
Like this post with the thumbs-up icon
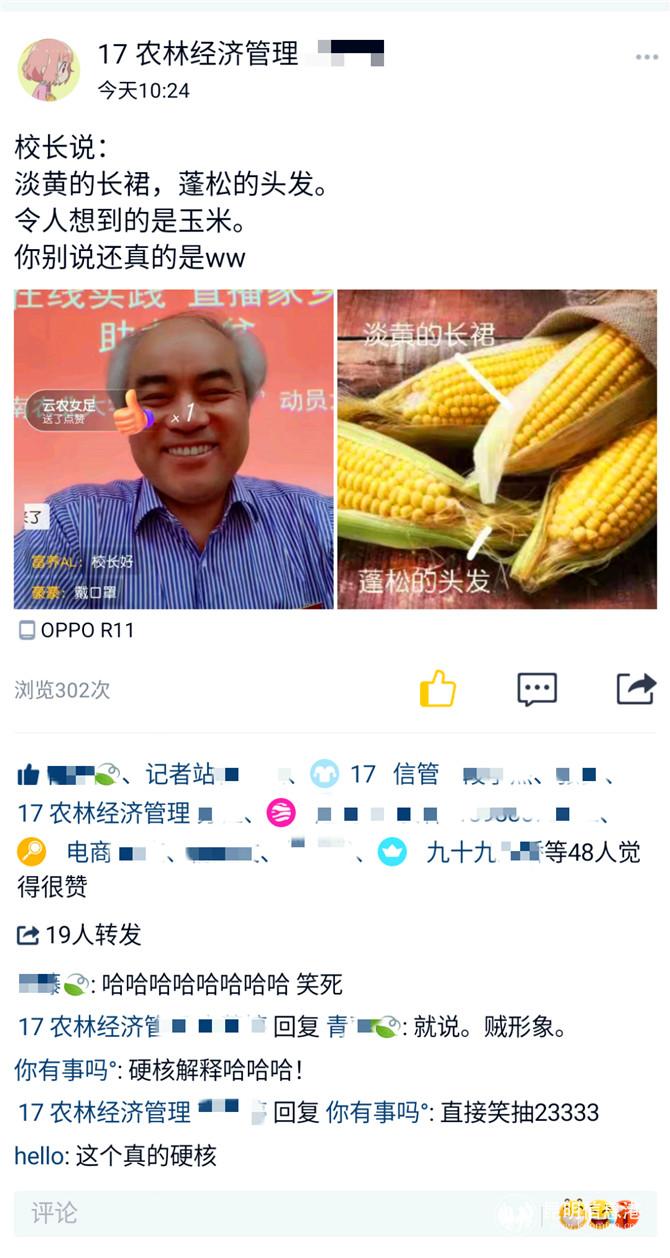coord(437,689)
